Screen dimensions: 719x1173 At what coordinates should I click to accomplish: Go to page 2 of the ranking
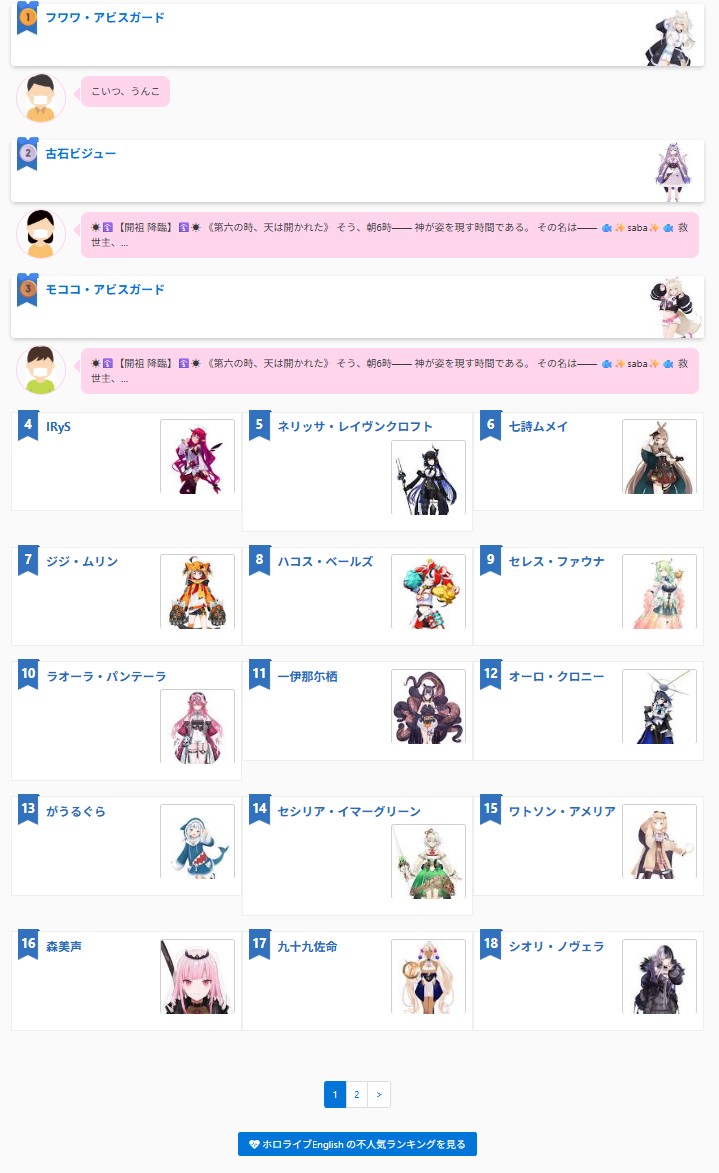point(357,1095)
